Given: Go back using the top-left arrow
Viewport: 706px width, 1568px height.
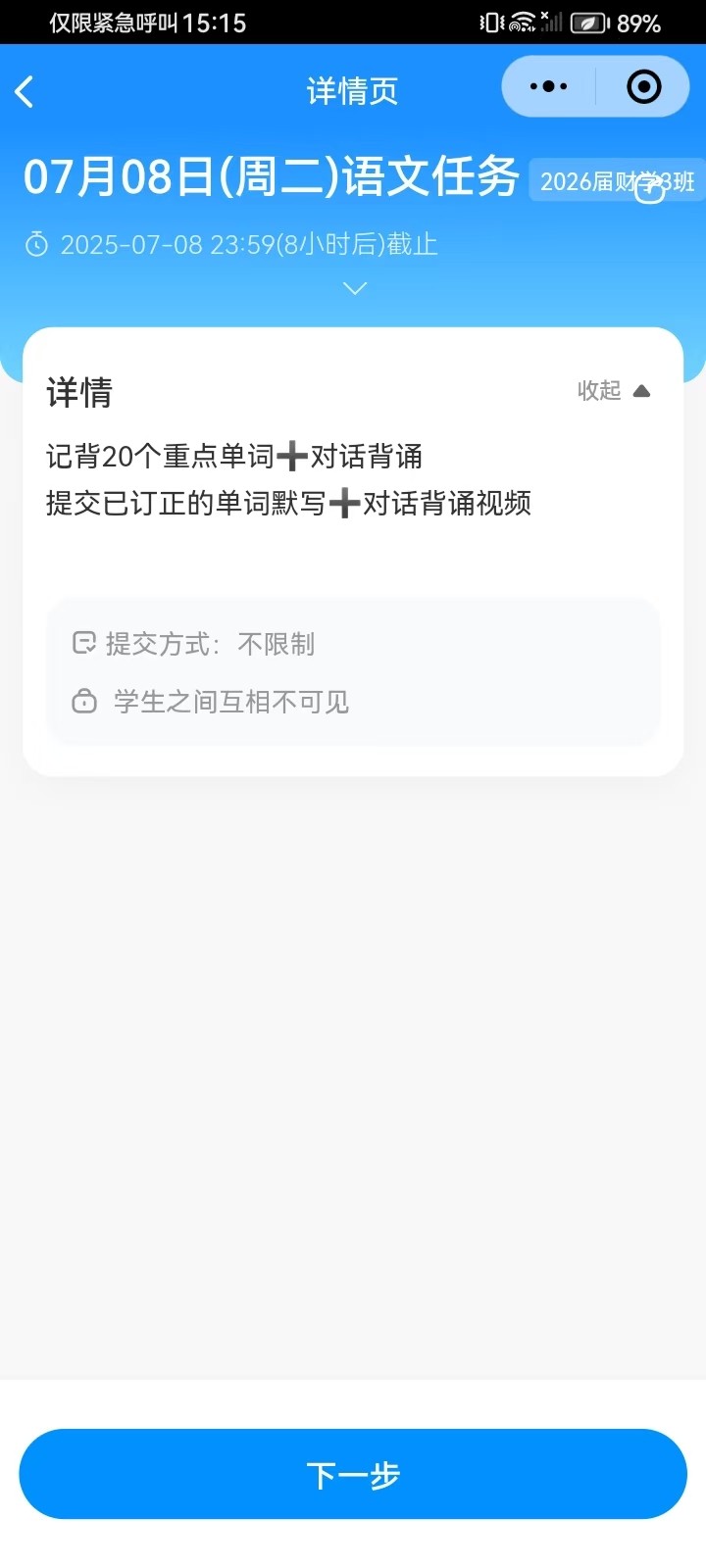Looking at the screenshot, I should click(x=25, y=91).
